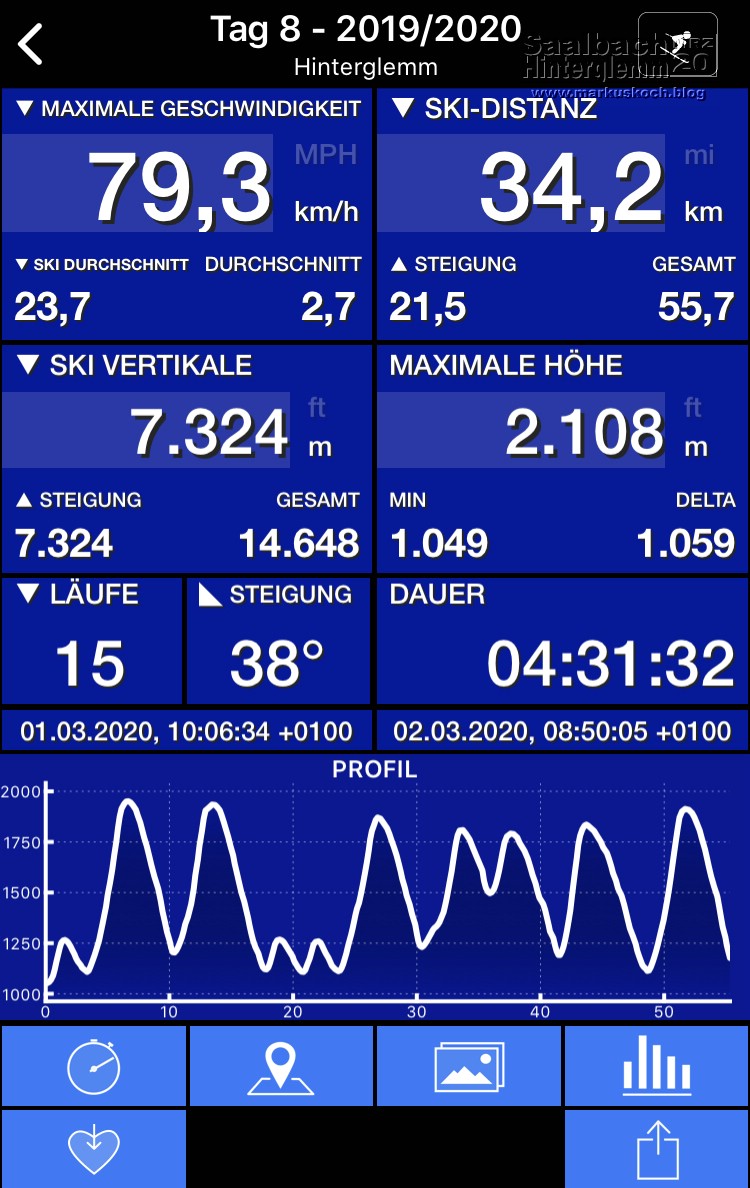Click the 01.03.2020 start timestamp
The height and width of the screenshot is (1188, 750).
pos(186,731)
